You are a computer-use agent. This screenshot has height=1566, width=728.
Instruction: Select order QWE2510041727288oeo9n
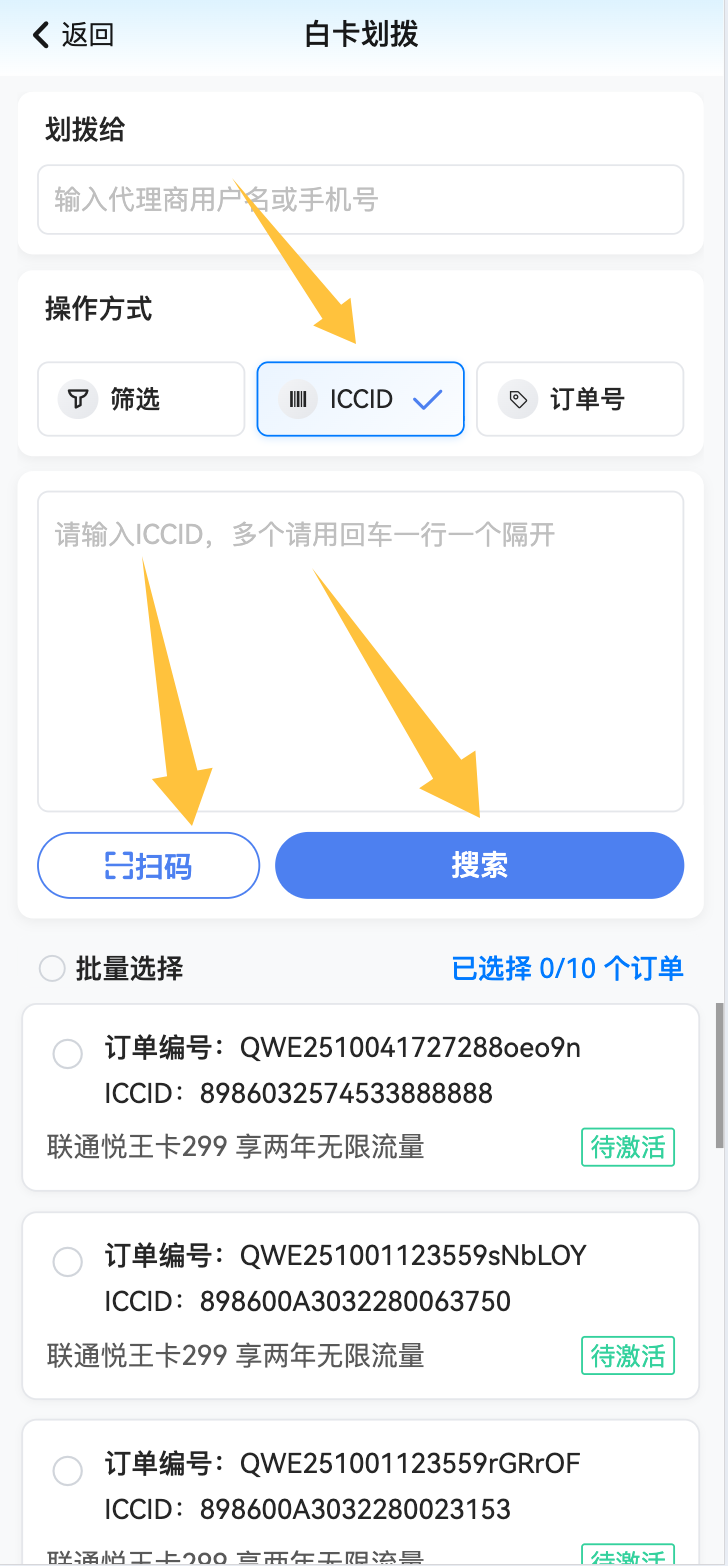tap(67, 1054)
